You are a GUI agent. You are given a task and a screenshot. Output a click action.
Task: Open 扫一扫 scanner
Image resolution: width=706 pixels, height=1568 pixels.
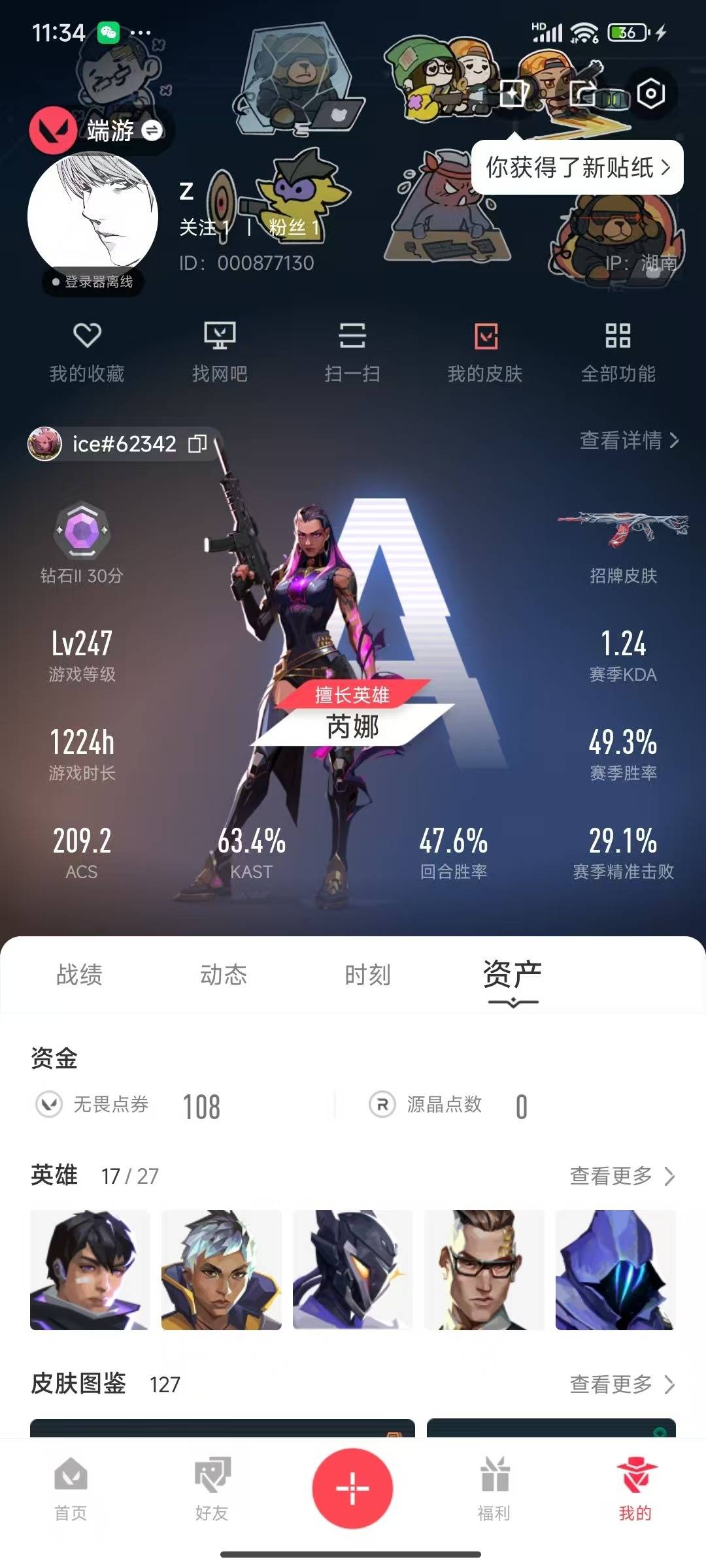tap(352, 353)
